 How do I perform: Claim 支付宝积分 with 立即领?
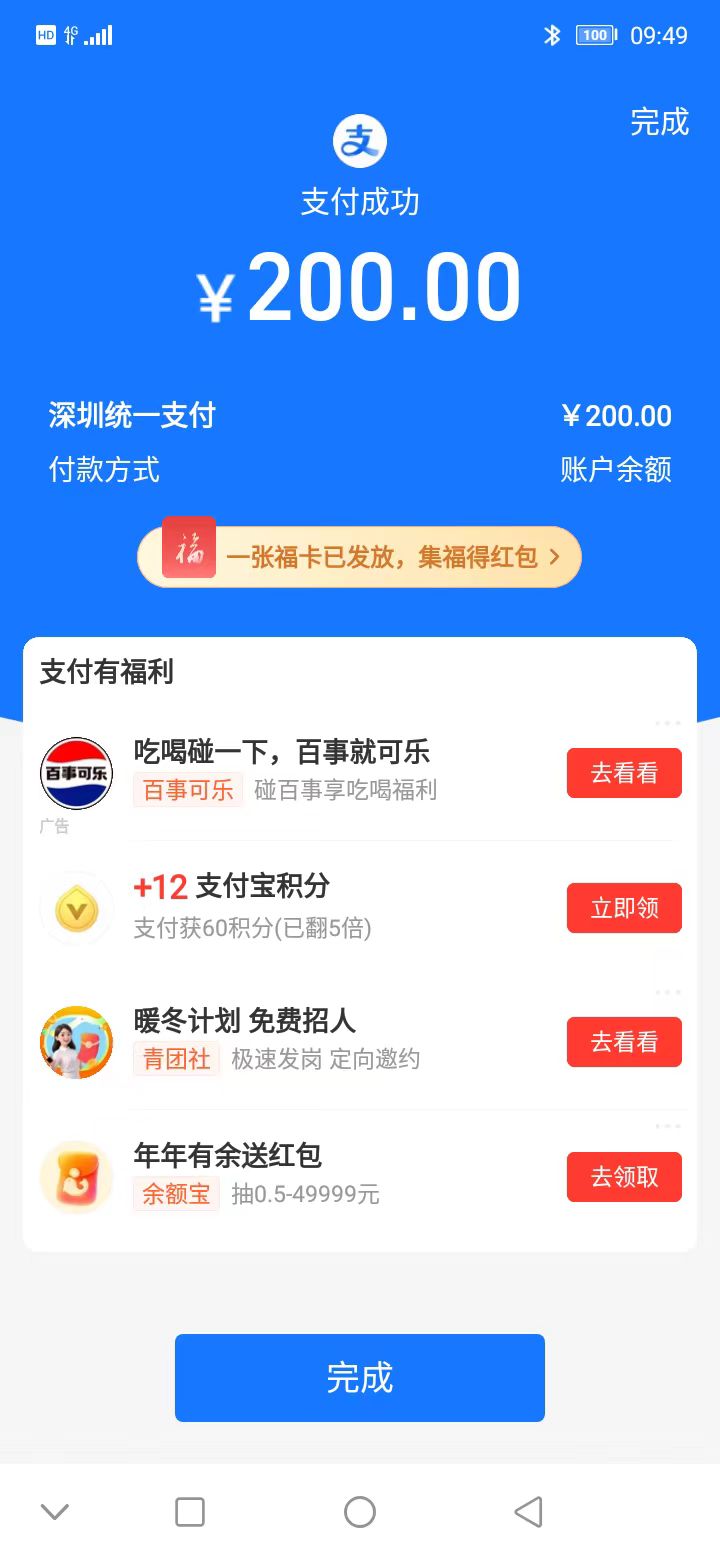pyautogui.click(x=624, y=908)
